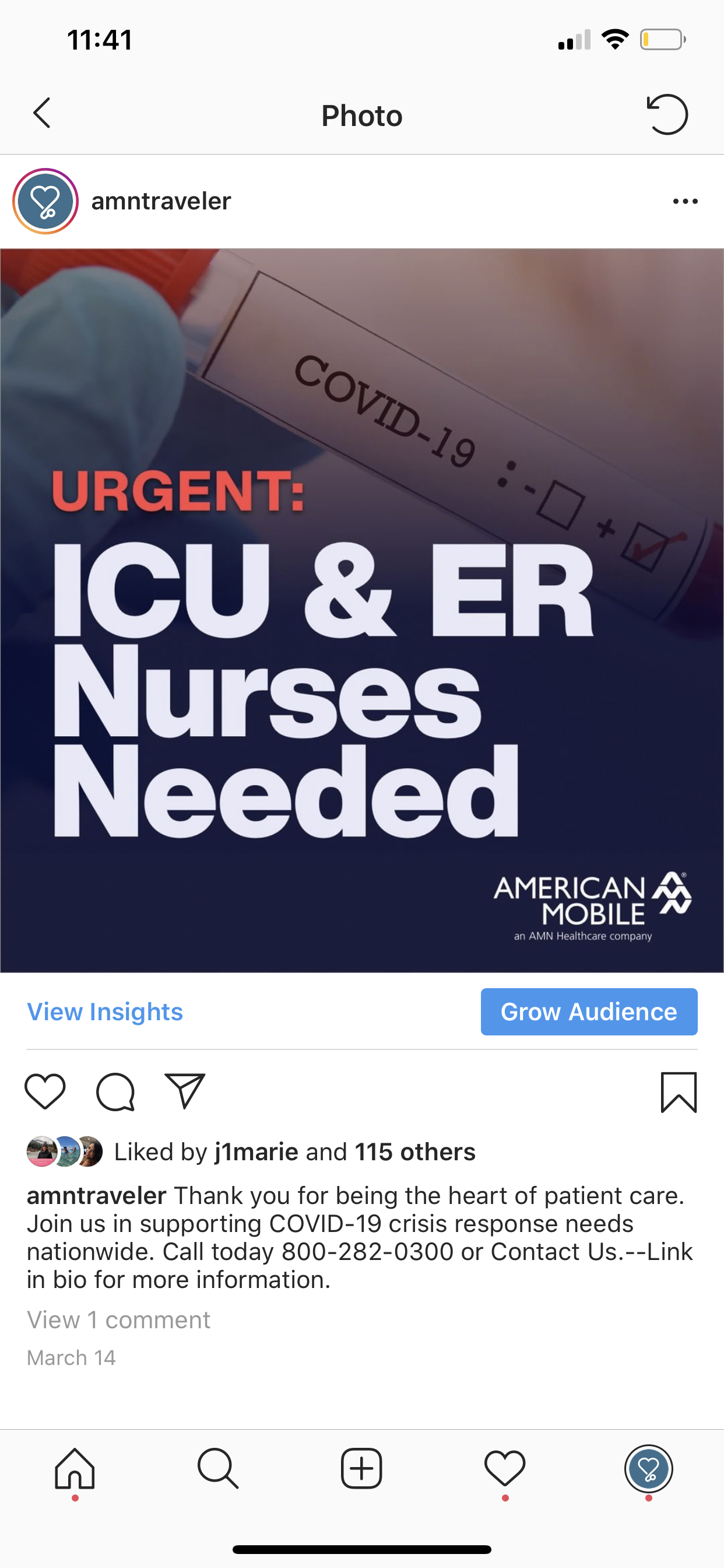
Task: See the 115 others who liked
Action: 414,1151
